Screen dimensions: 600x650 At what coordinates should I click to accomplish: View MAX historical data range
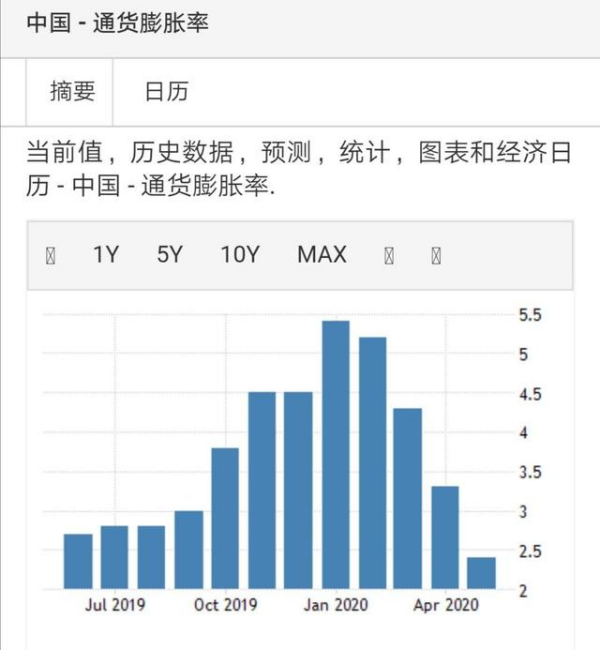tap(322, 255)
